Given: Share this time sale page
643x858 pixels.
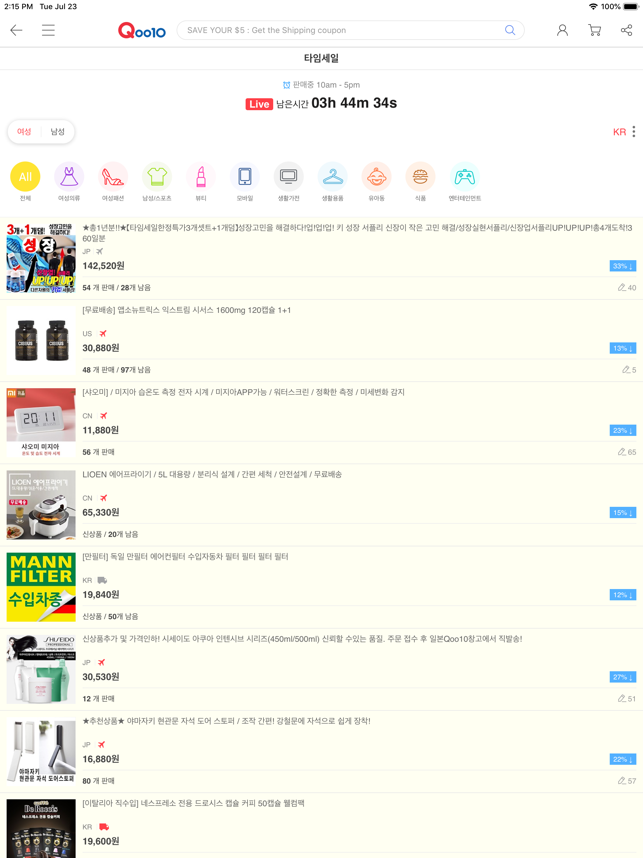Looking at the screenshot, I should [626, 30].
